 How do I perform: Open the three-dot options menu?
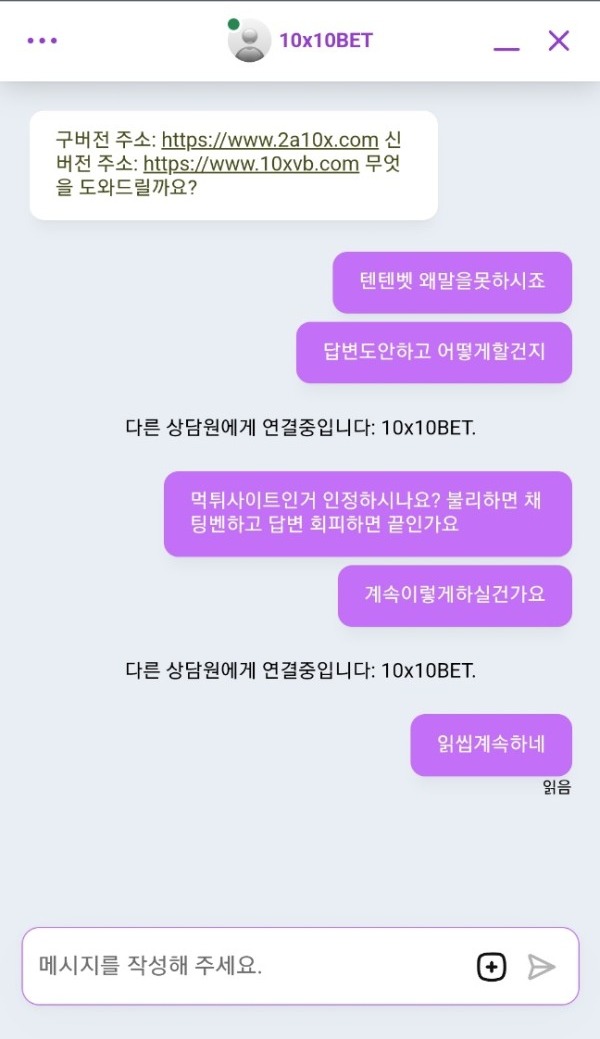pyautogui.click(x=42, y=41)
